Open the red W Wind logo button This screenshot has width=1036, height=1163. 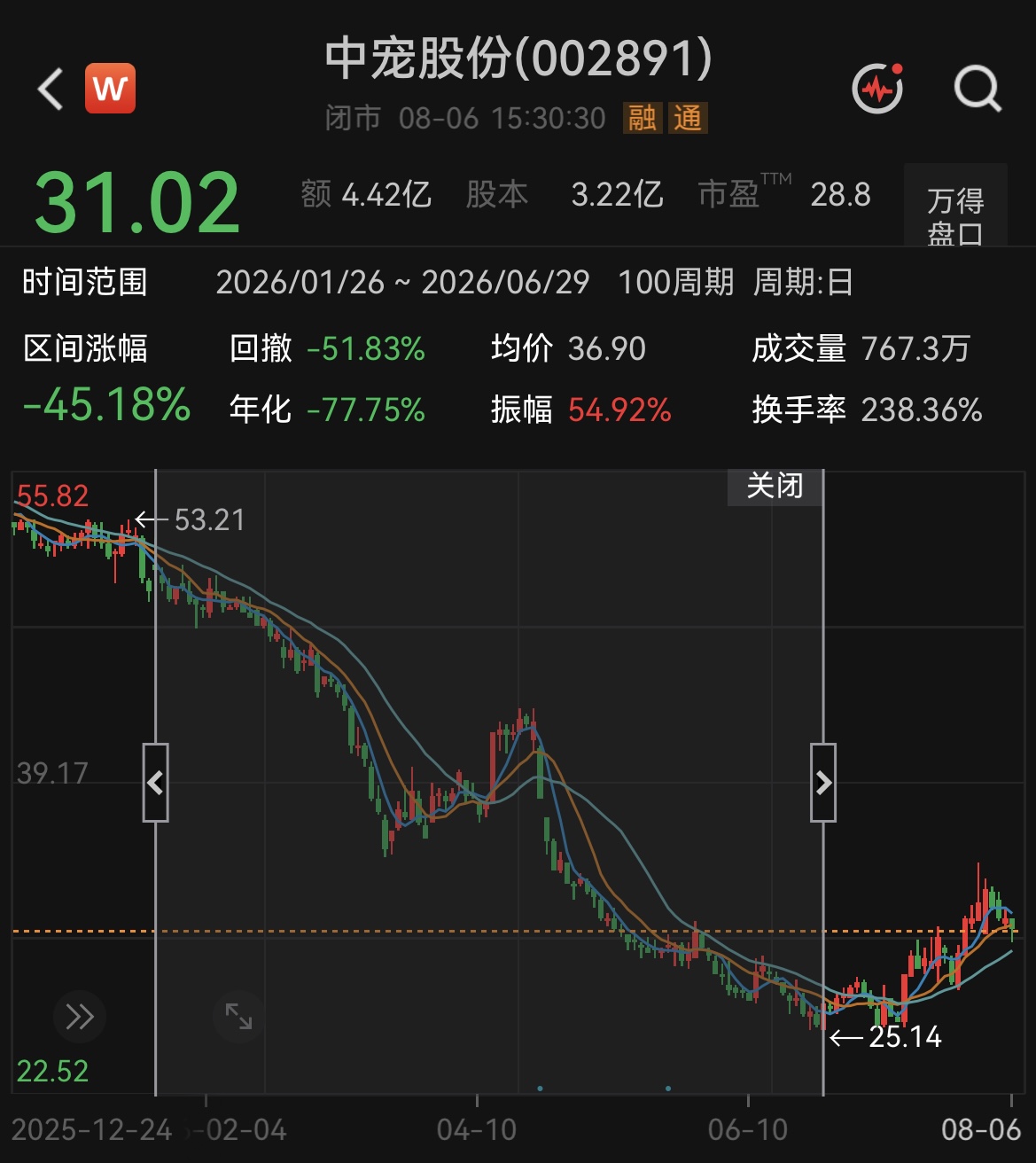[x=110, y=89]
